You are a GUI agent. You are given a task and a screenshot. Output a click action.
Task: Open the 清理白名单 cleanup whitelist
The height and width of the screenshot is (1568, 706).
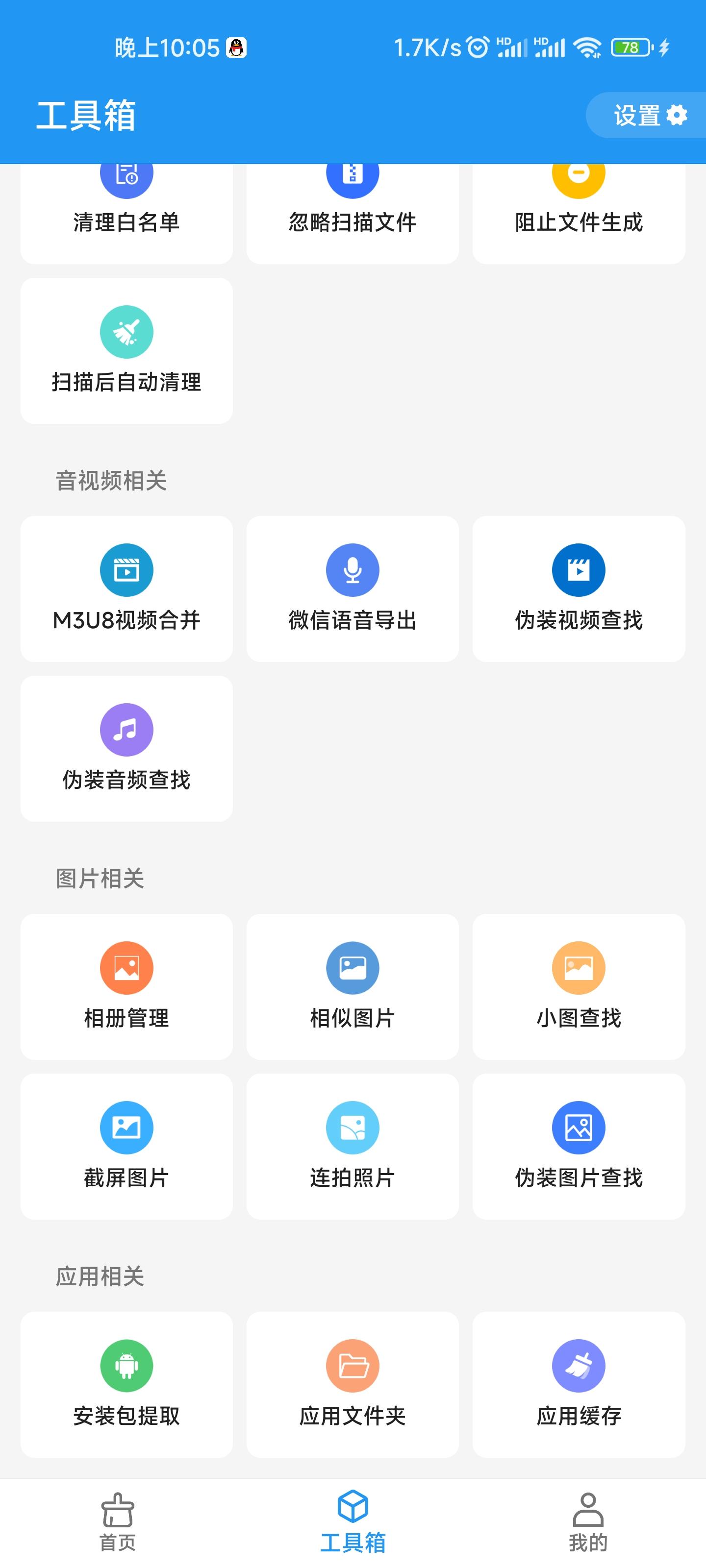[126, 201]
